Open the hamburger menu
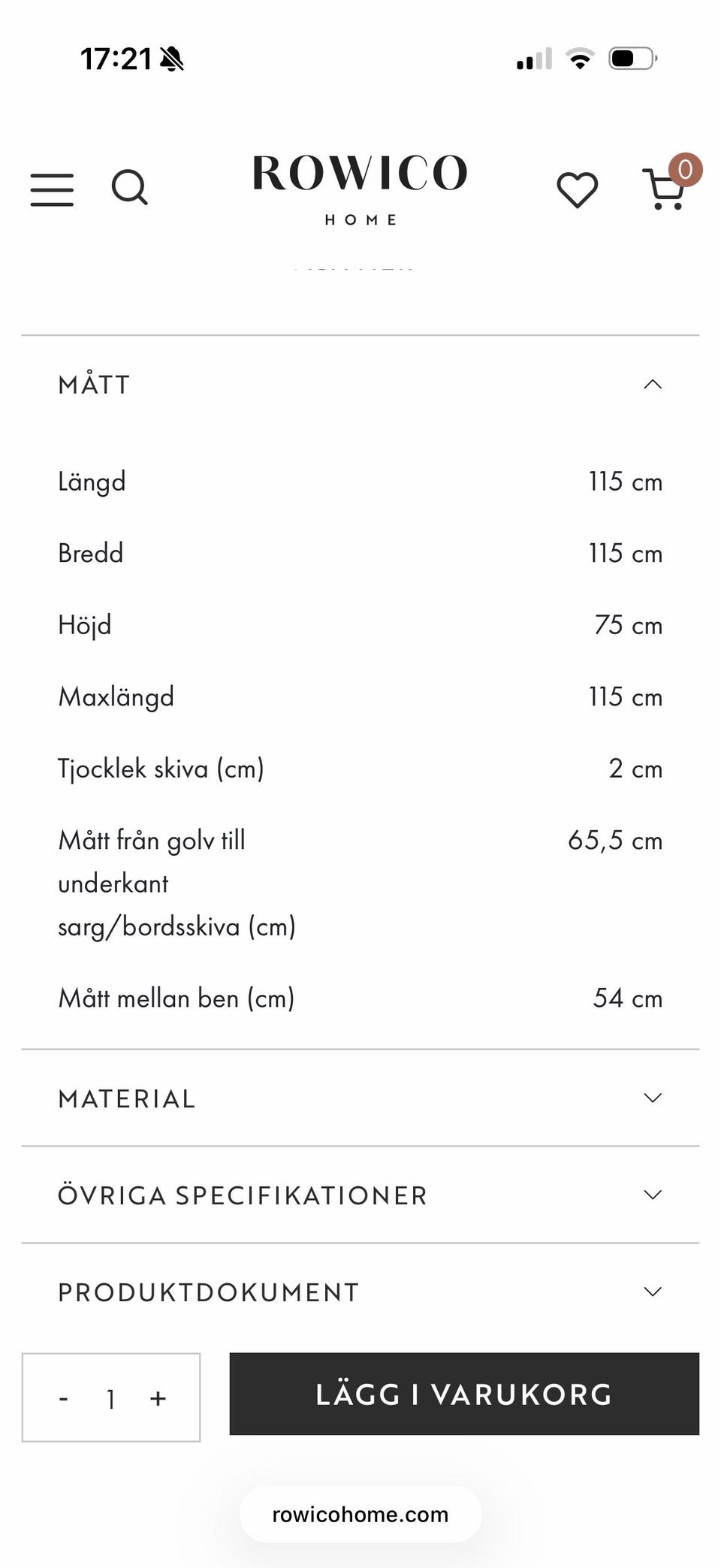721x1568 pixels. [52, 189]
